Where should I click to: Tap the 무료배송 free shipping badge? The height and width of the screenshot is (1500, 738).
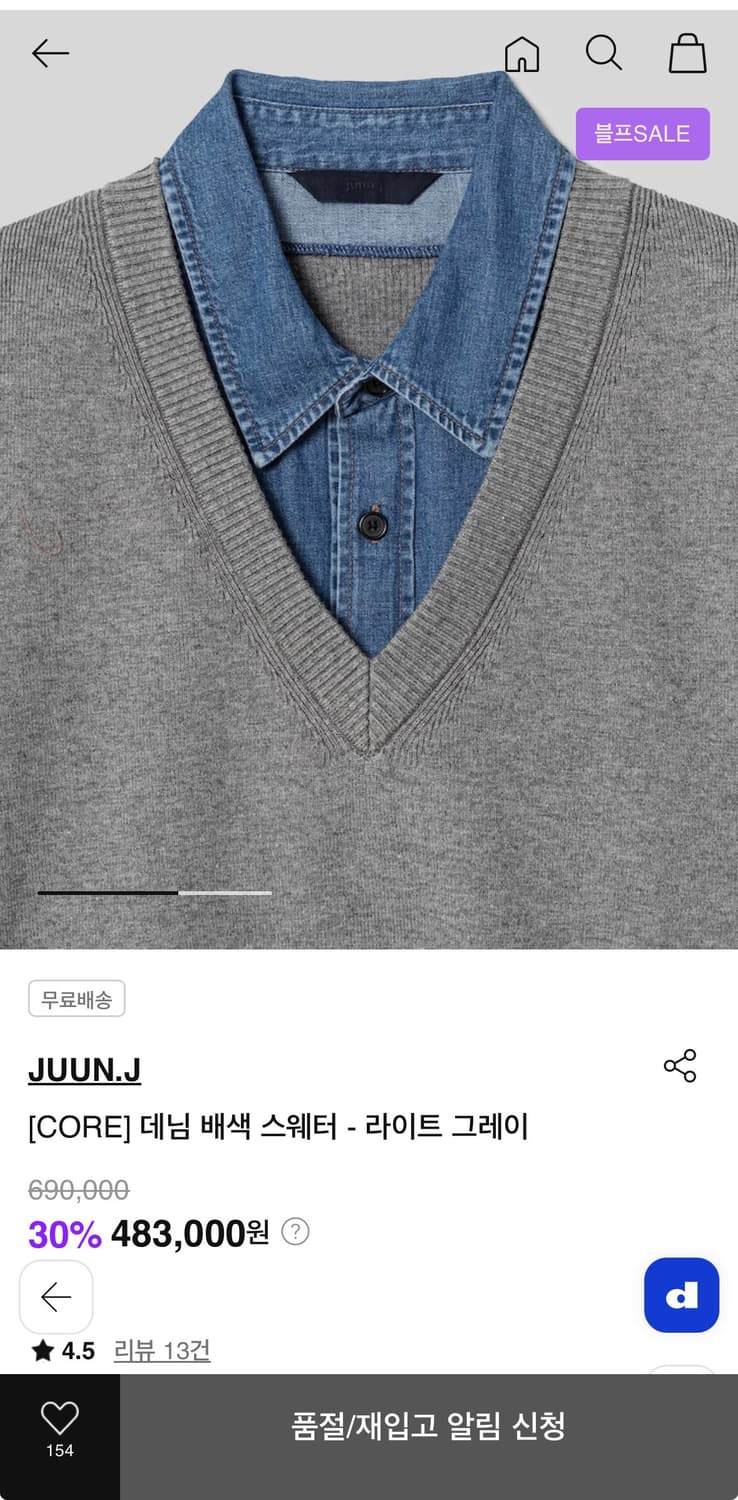tap(76, 998)
